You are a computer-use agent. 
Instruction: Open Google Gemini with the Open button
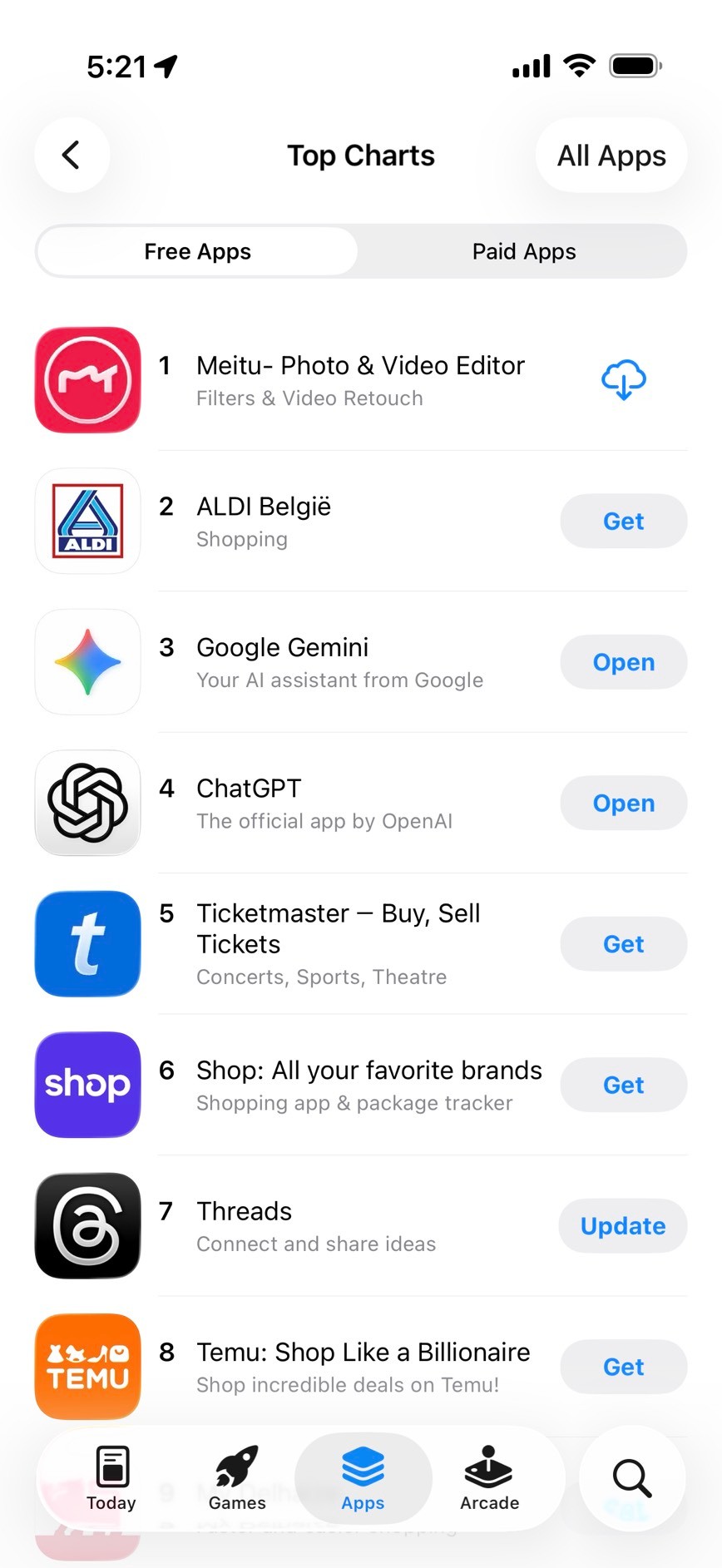(623, 662)
